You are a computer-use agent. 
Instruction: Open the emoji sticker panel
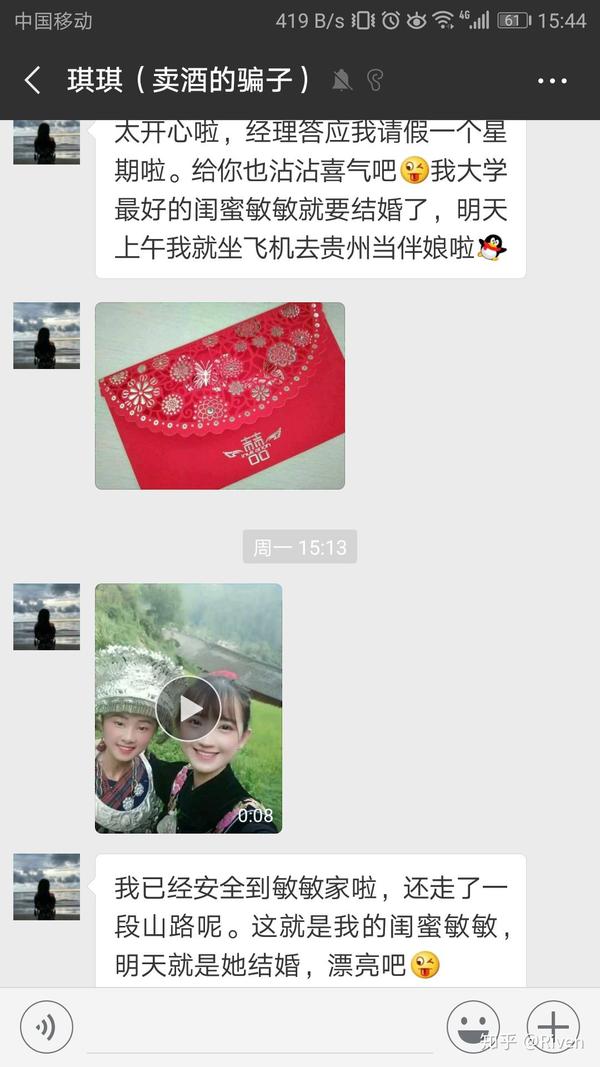click(472, 1026)
